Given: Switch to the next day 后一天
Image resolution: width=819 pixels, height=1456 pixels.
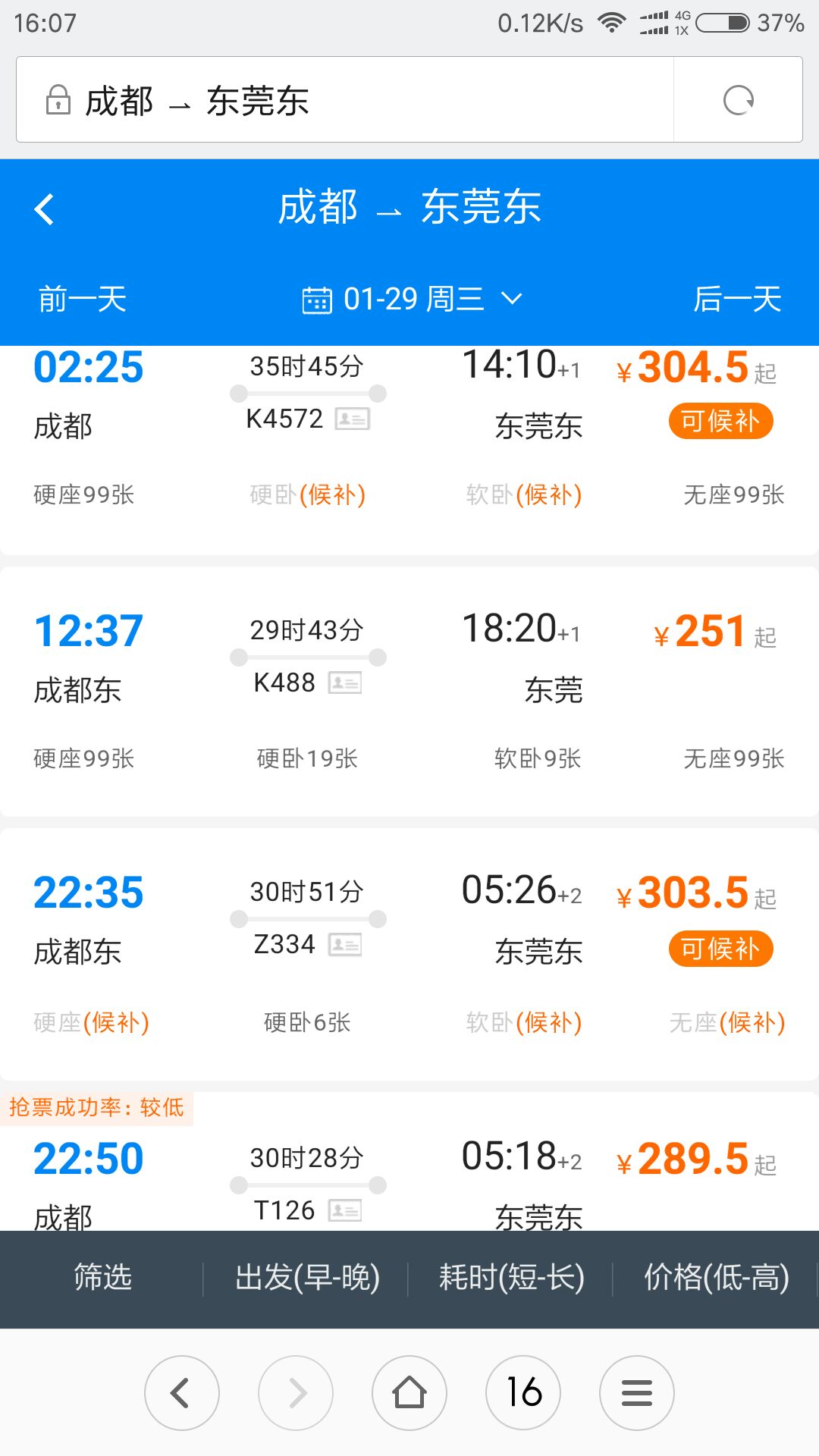Looking at the screenshot, I should tap(737, 299).
